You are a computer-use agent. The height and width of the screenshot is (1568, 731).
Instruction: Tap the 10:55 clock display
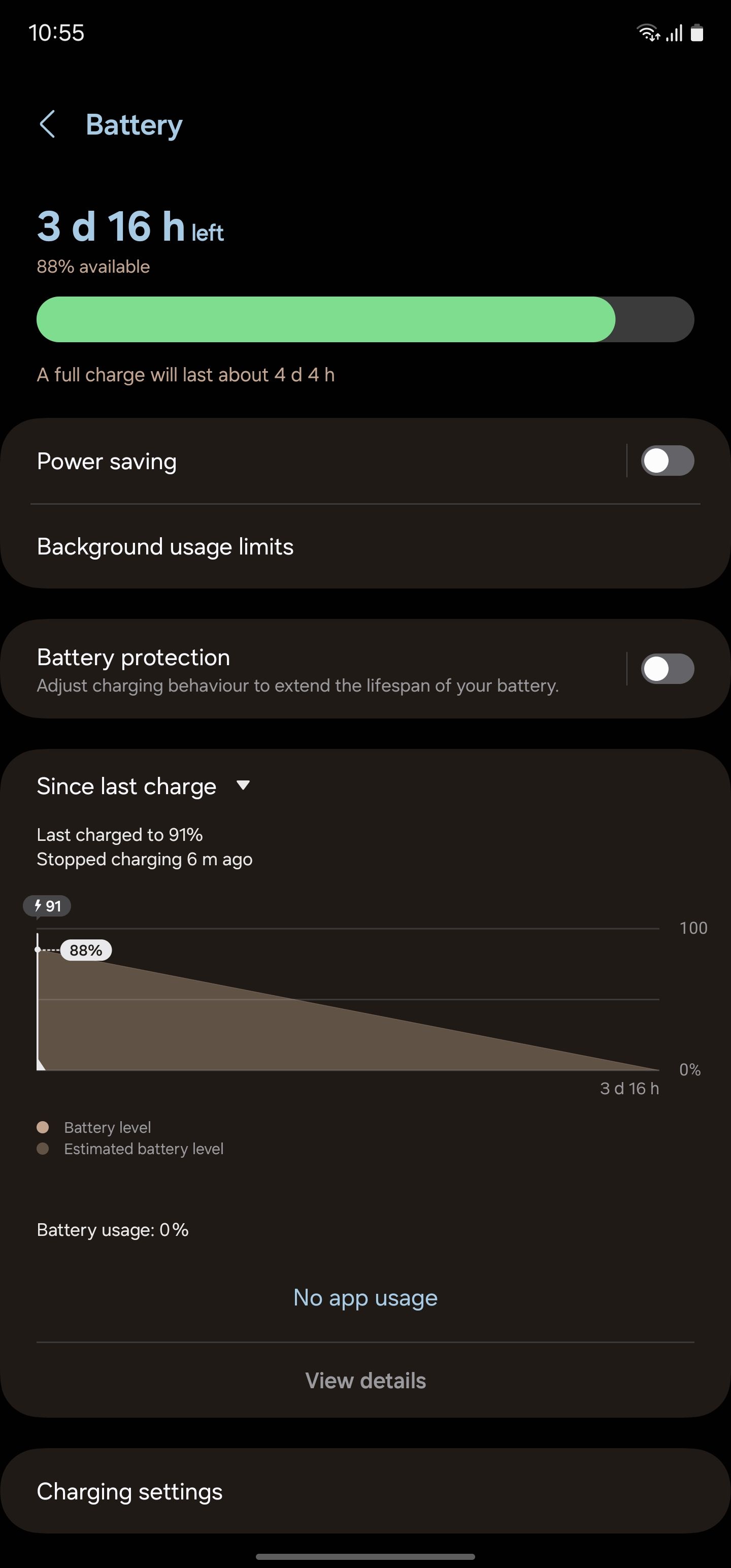(57, 33)
